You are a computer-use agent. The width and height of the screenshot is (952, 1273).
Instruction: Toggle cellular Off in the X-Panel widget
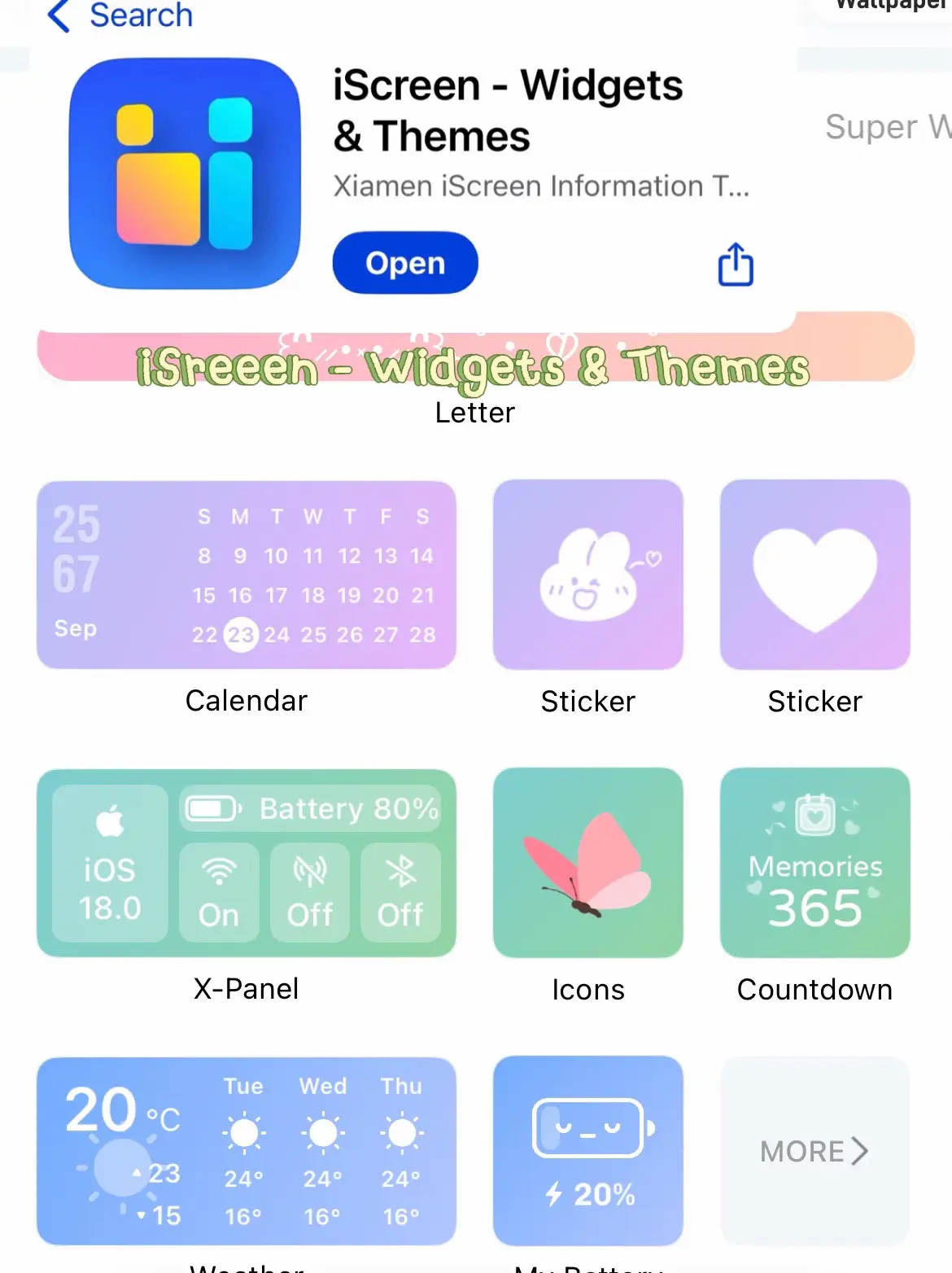(310, 893)
